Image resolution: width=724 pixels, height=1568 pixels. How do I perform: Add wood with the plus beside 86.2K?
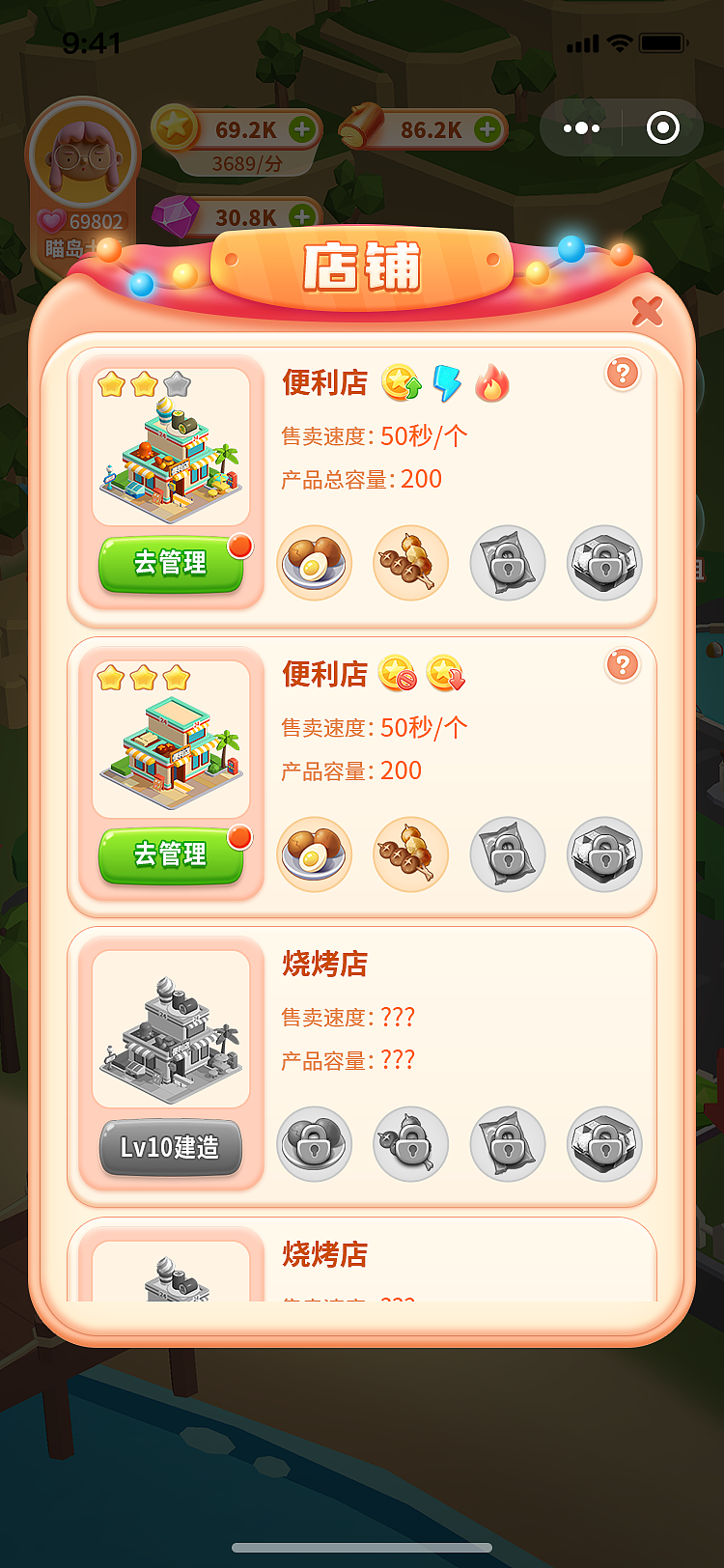point(487,129)
